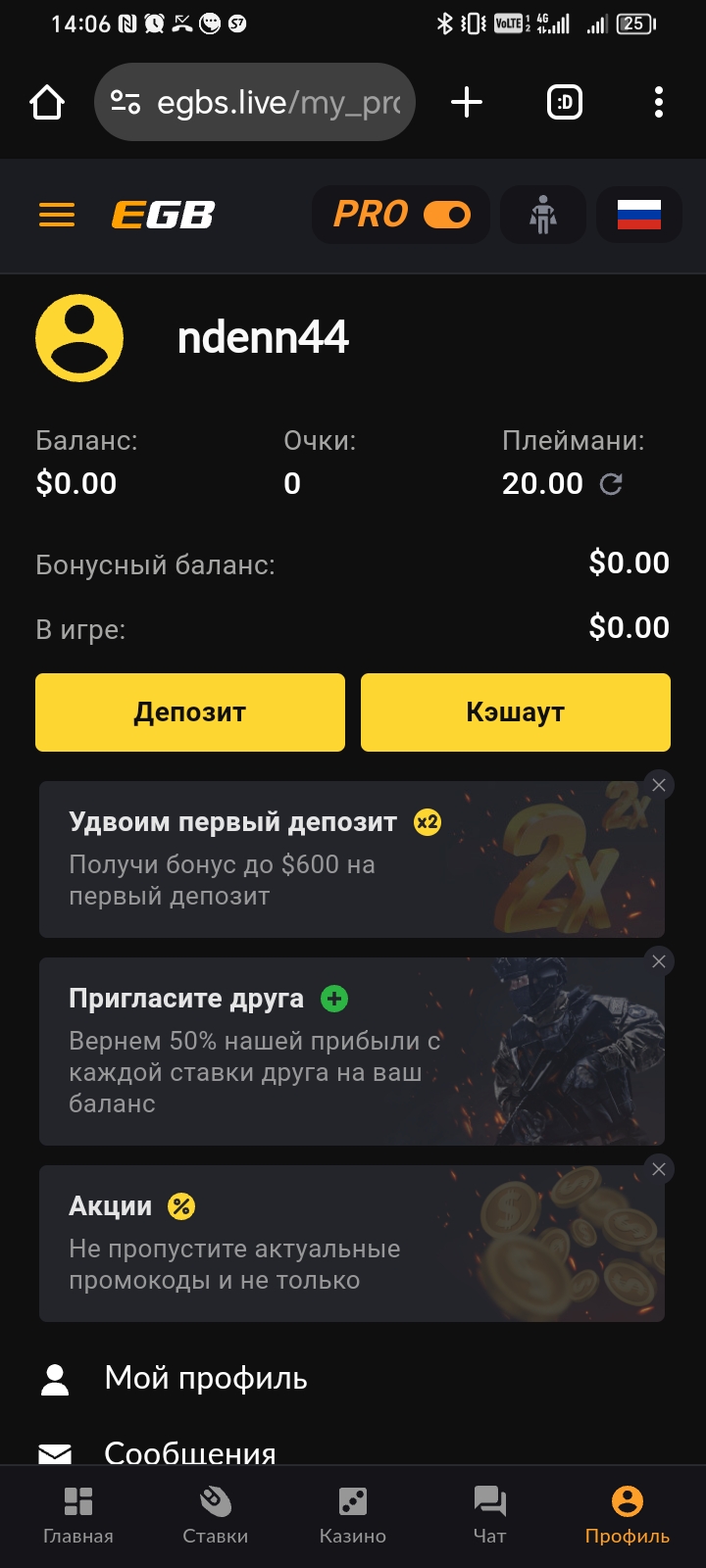
Task: Toggle the PRO mode switch
Action: tap(447, 215)
